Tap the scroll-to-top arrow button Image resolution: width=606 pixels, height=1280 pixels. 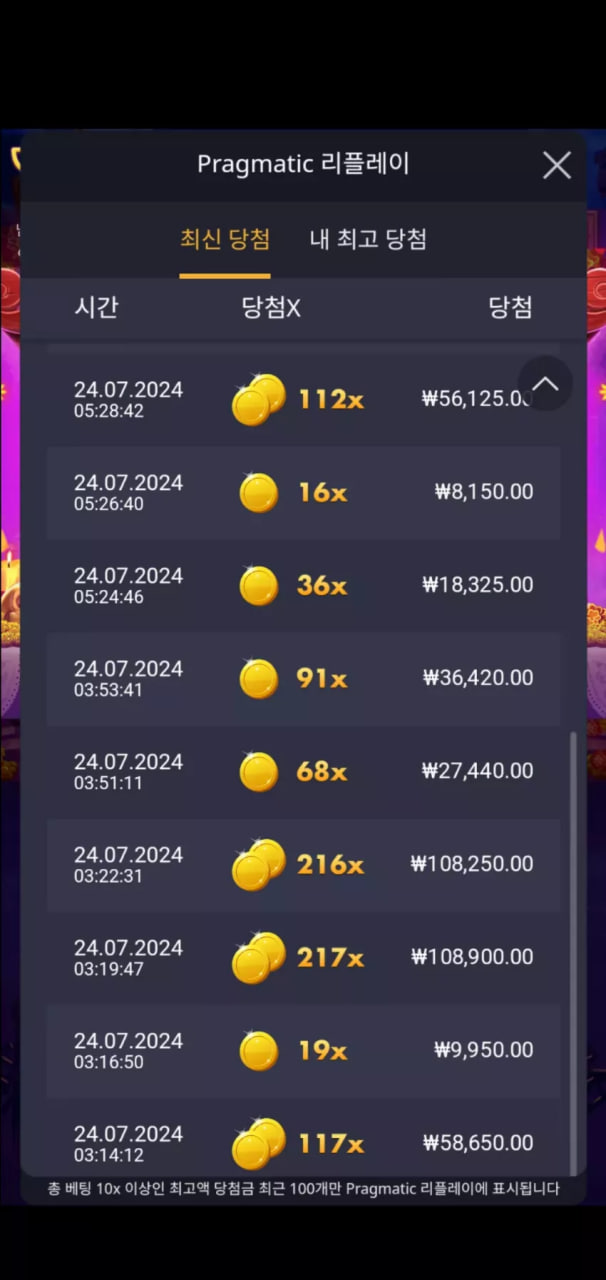point(545,384)
